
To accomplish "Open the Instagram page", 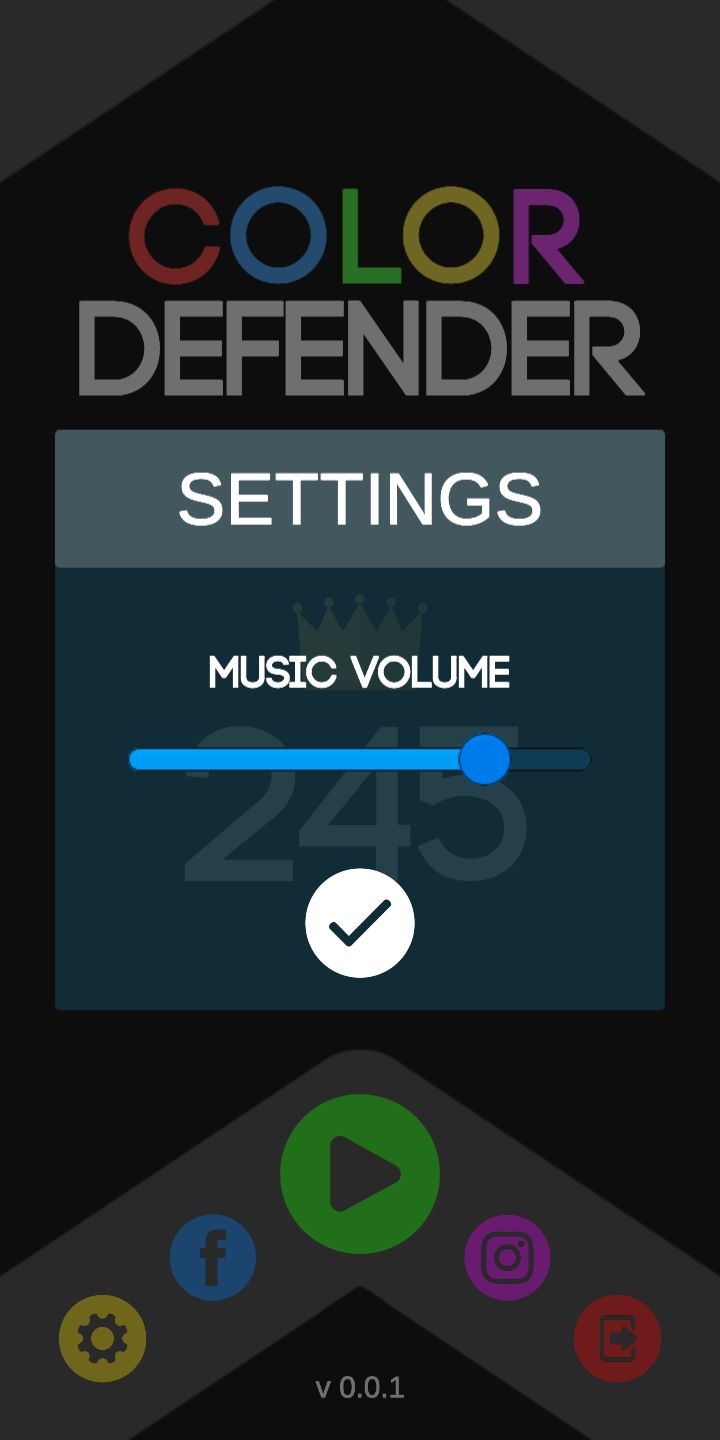I will (507, 1258).
